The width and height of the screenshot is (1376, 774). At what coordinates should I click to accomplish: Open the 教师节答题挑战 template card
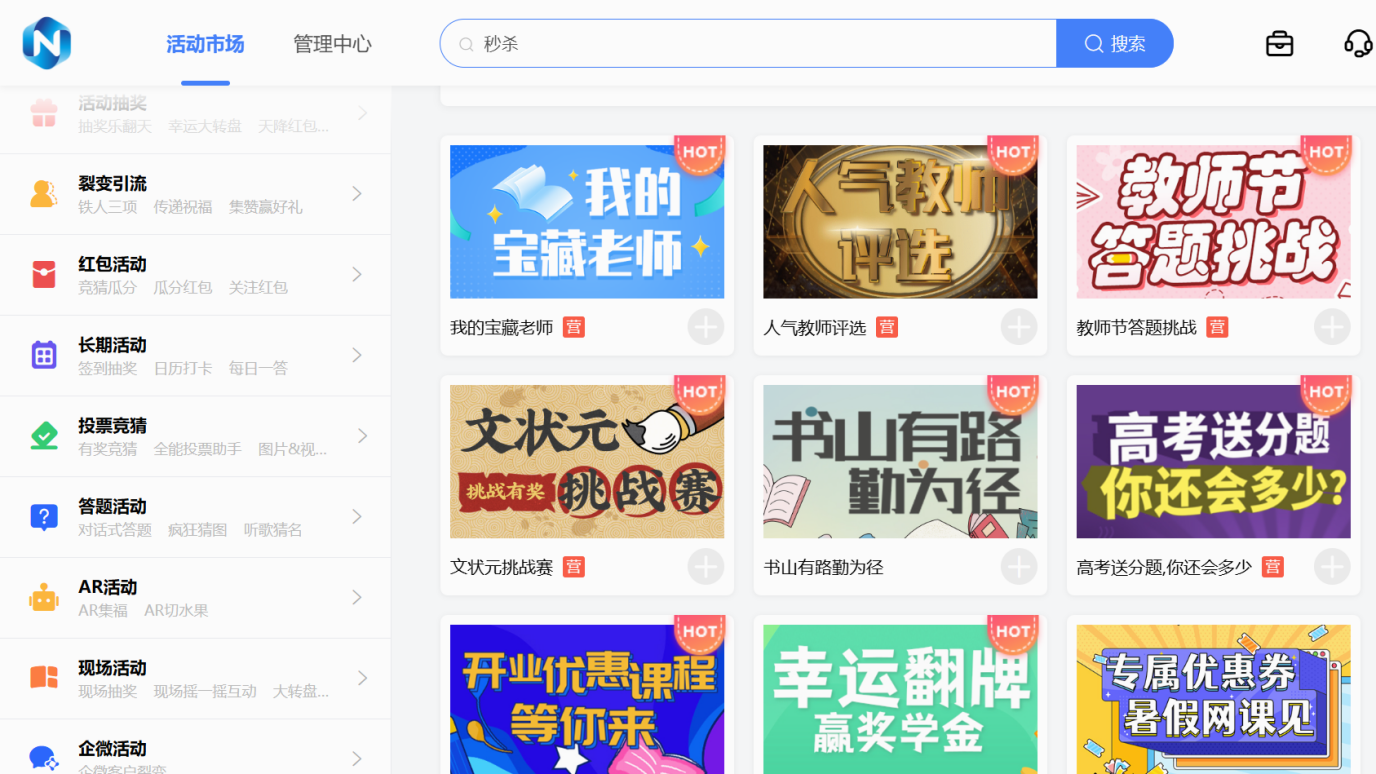click(1212, 222)
